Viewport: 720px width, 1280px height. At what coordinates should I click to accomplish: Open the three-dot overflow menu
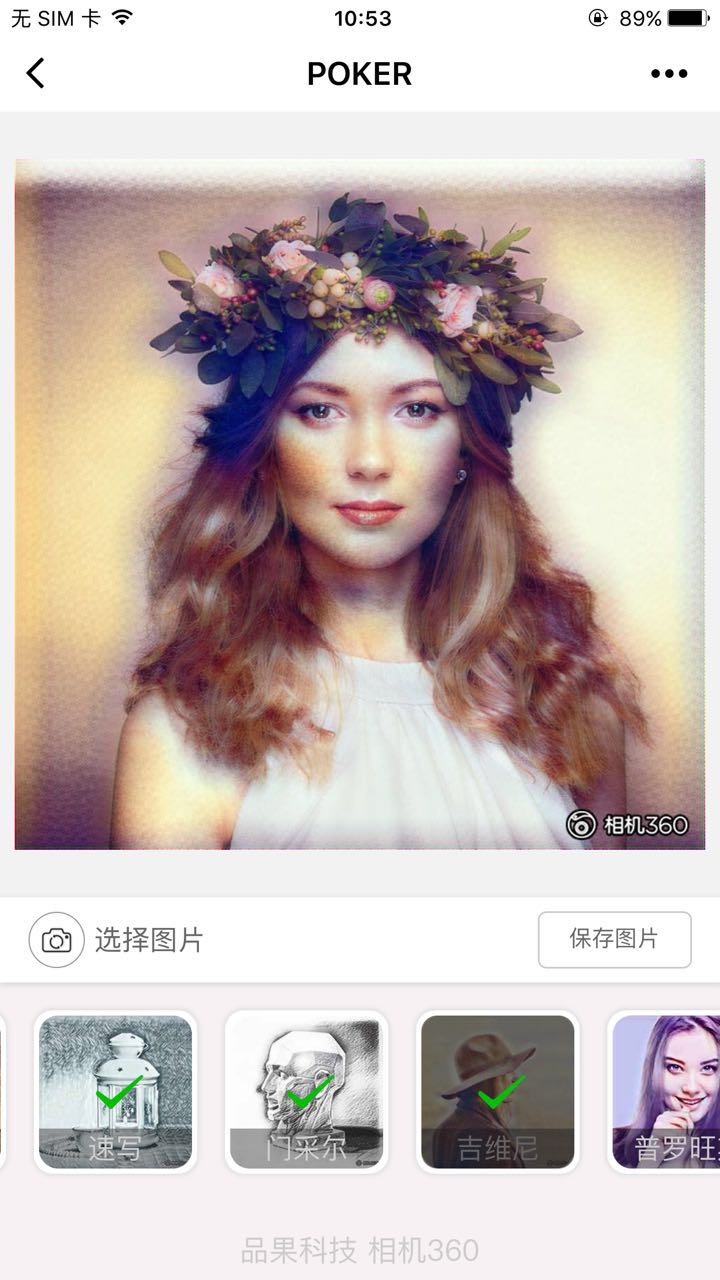click(x=668, y=73)
